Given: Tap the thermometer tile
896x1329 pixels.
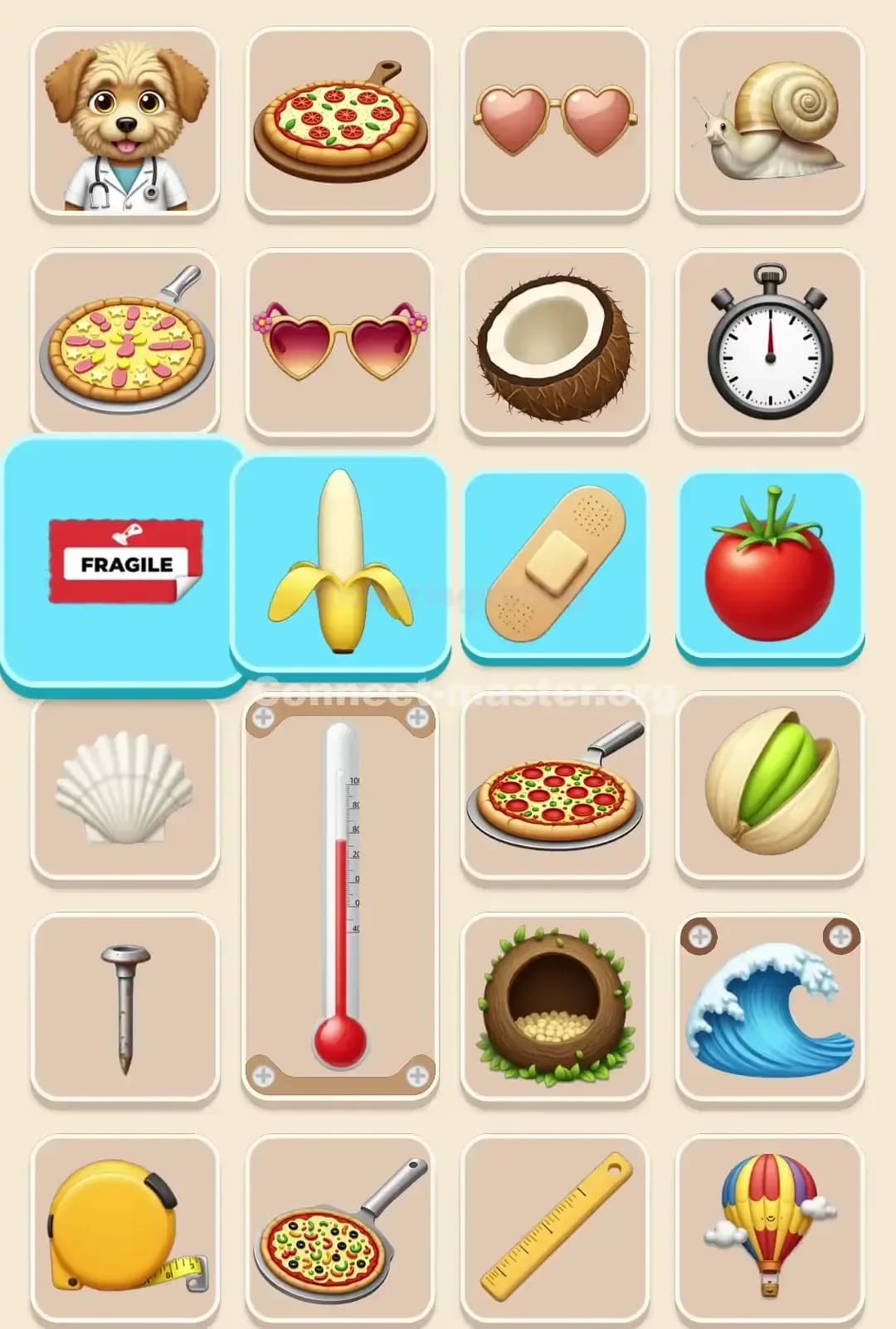Looking at the screenshot, I should tap(340, 896).
